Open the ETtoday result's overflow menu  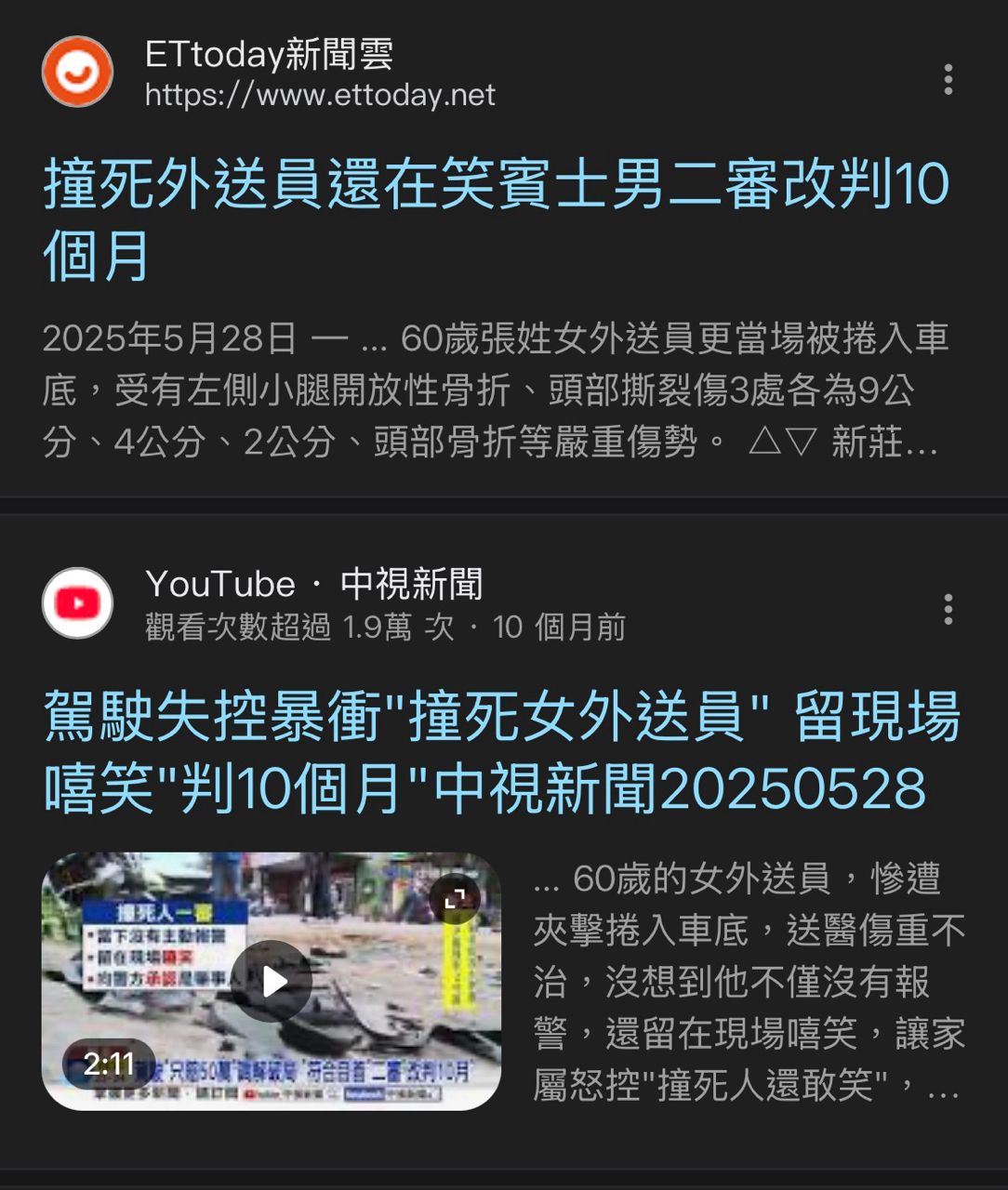tap(948, 79)
